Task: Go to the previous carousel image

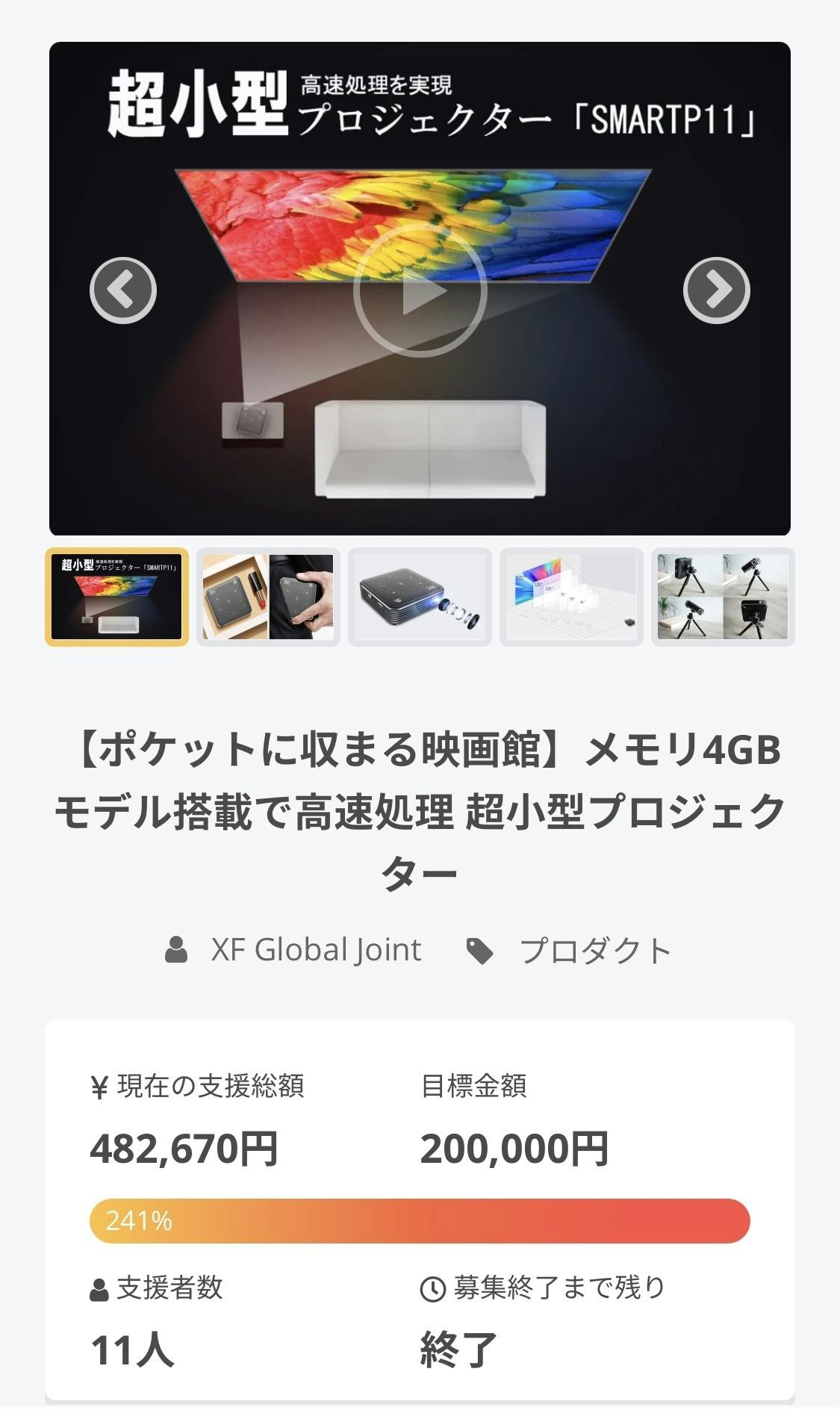Action: click(123, 290)
